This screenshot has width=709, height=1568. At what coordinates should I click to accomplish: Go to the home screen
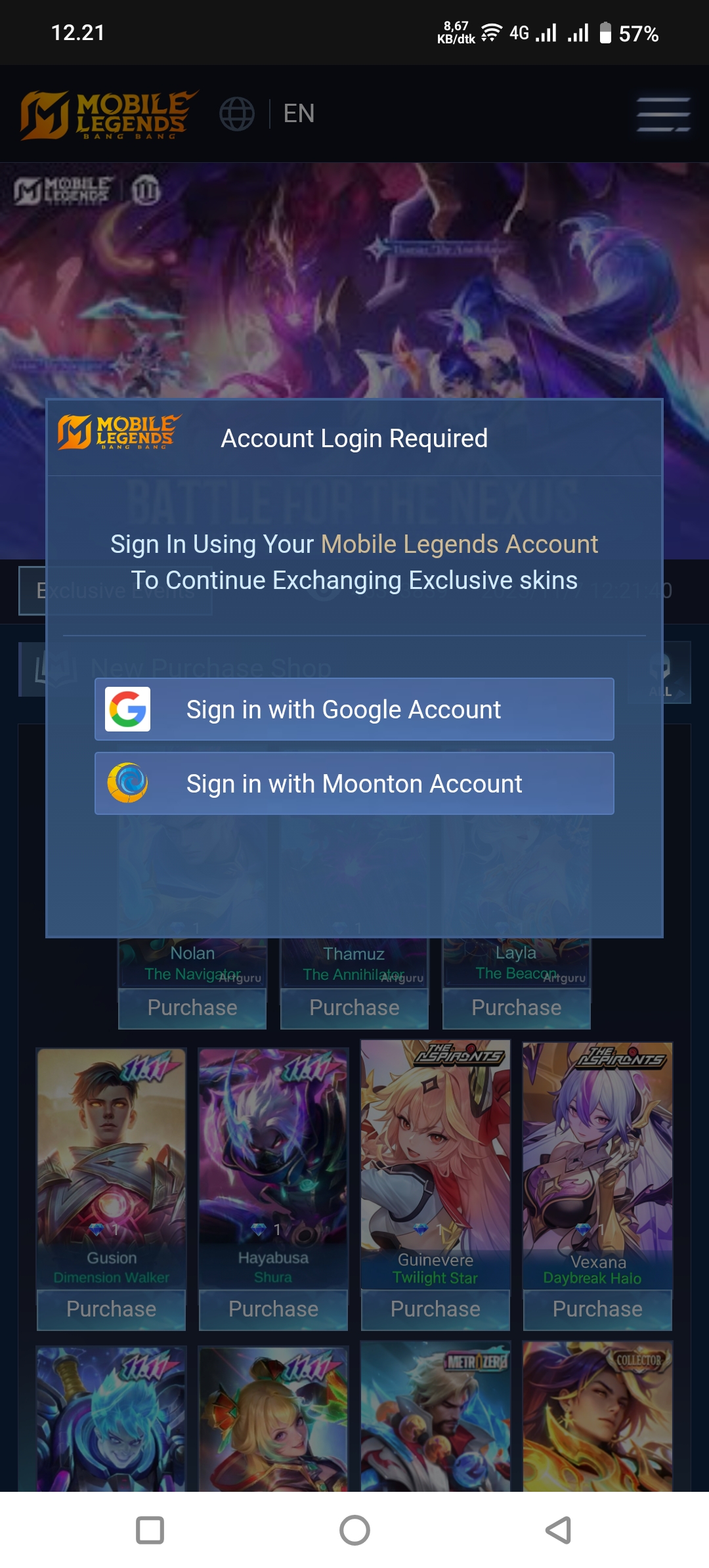(x=354, y=1530)
